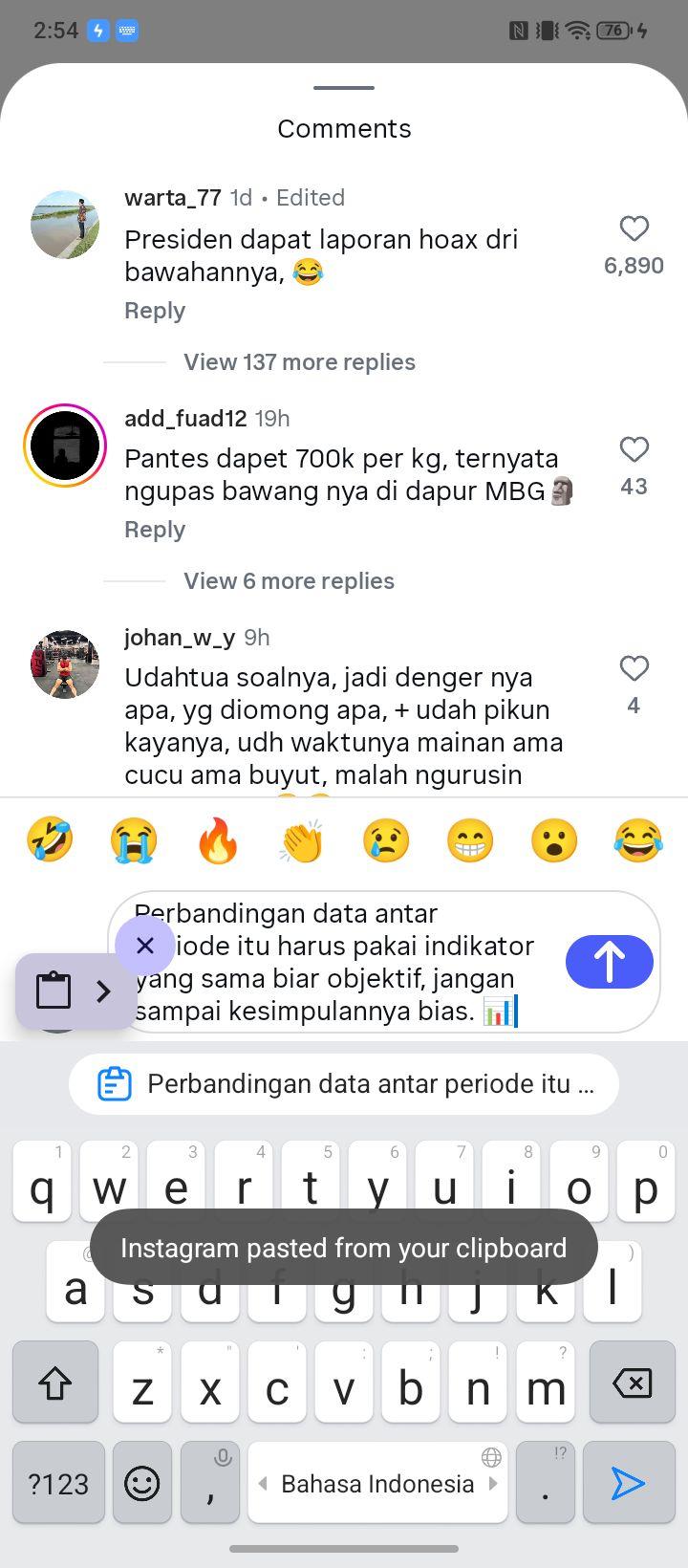The image size is (688, 1568).
Task: Insert the loudly crying face emoji
Action: click(x=134, y=841)
